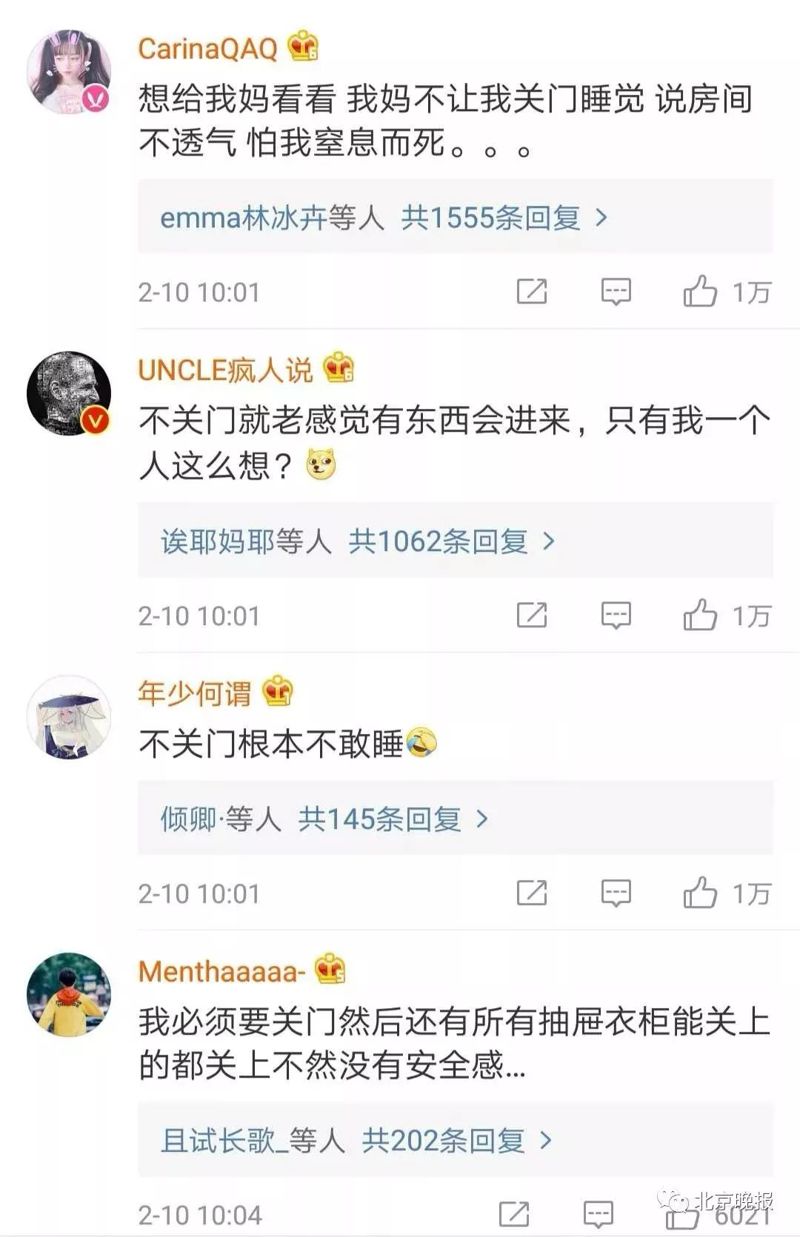Like 年少何谓's comment
This screenshot has width=800, height=1237.
point(701,892)
